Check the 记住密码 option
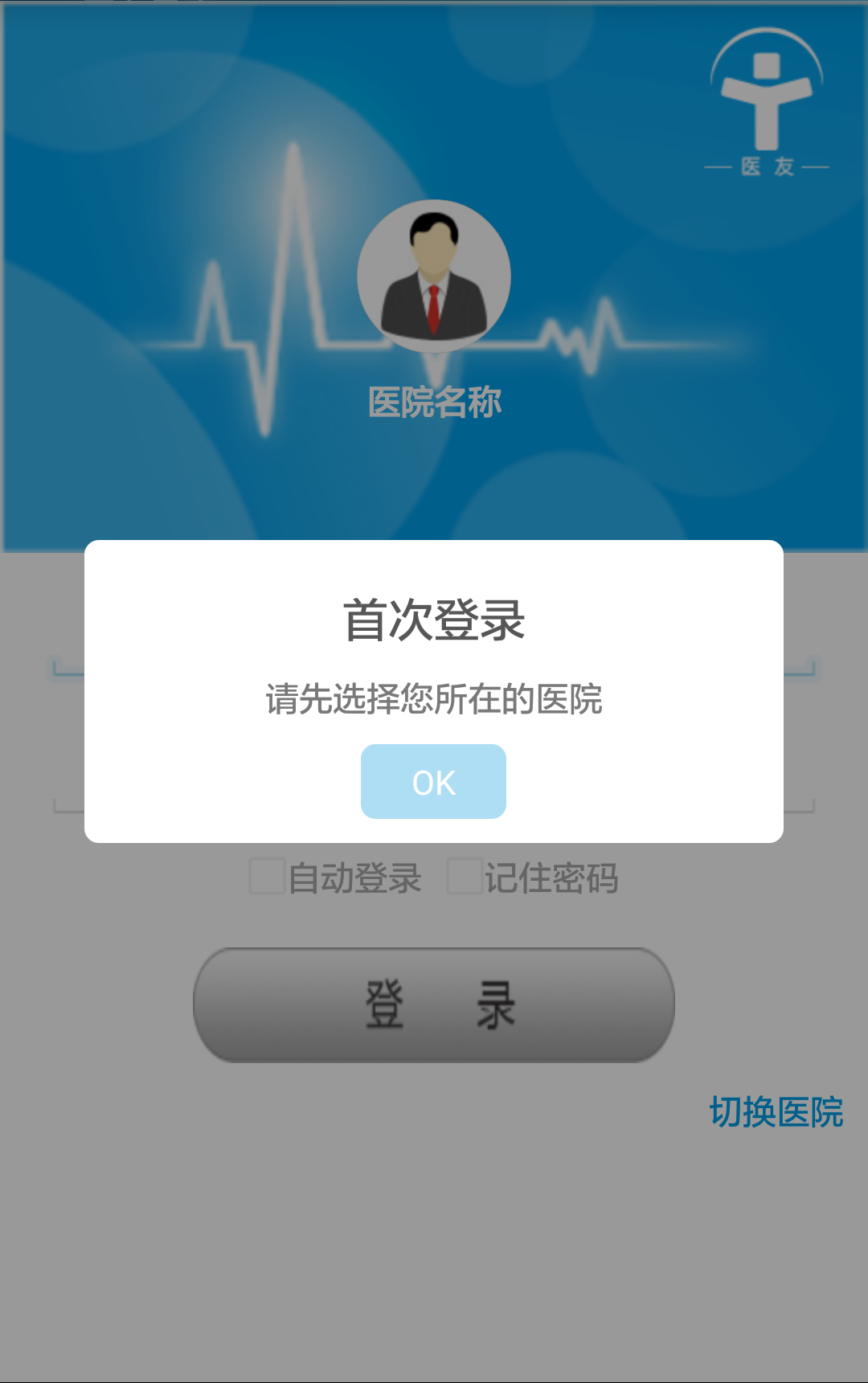The width and height of the screenshot is (868, 1383). (x=465, y=880)
